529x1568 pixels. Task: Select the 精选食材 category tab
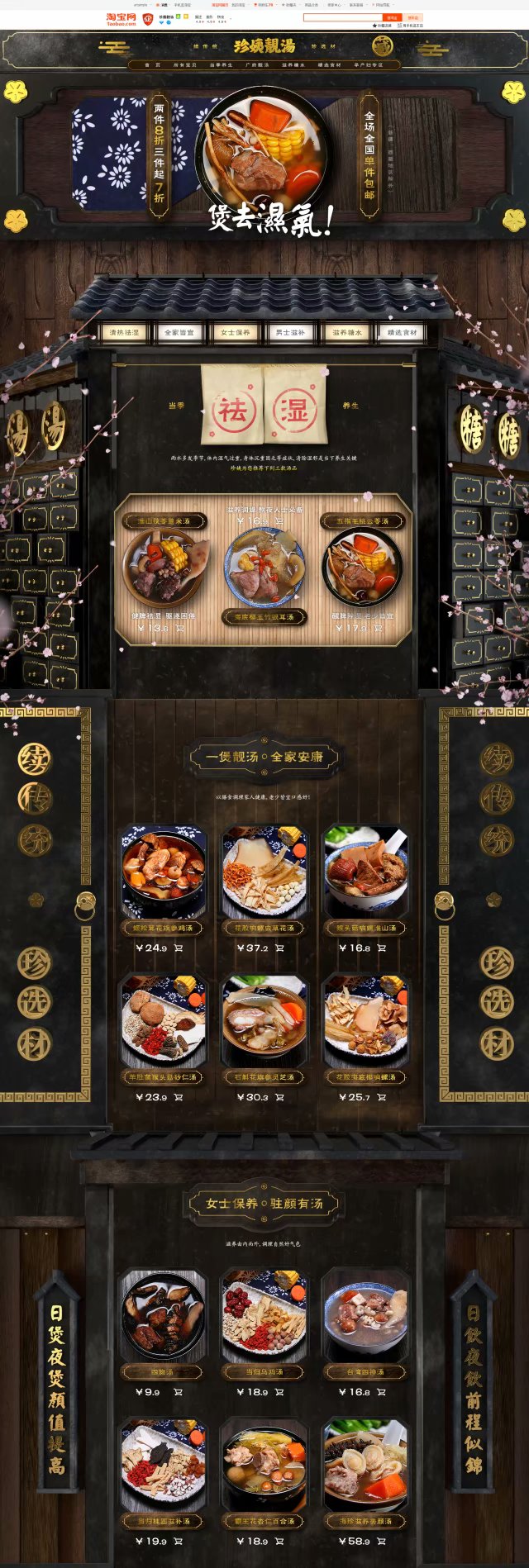click(x=403, y=332)
